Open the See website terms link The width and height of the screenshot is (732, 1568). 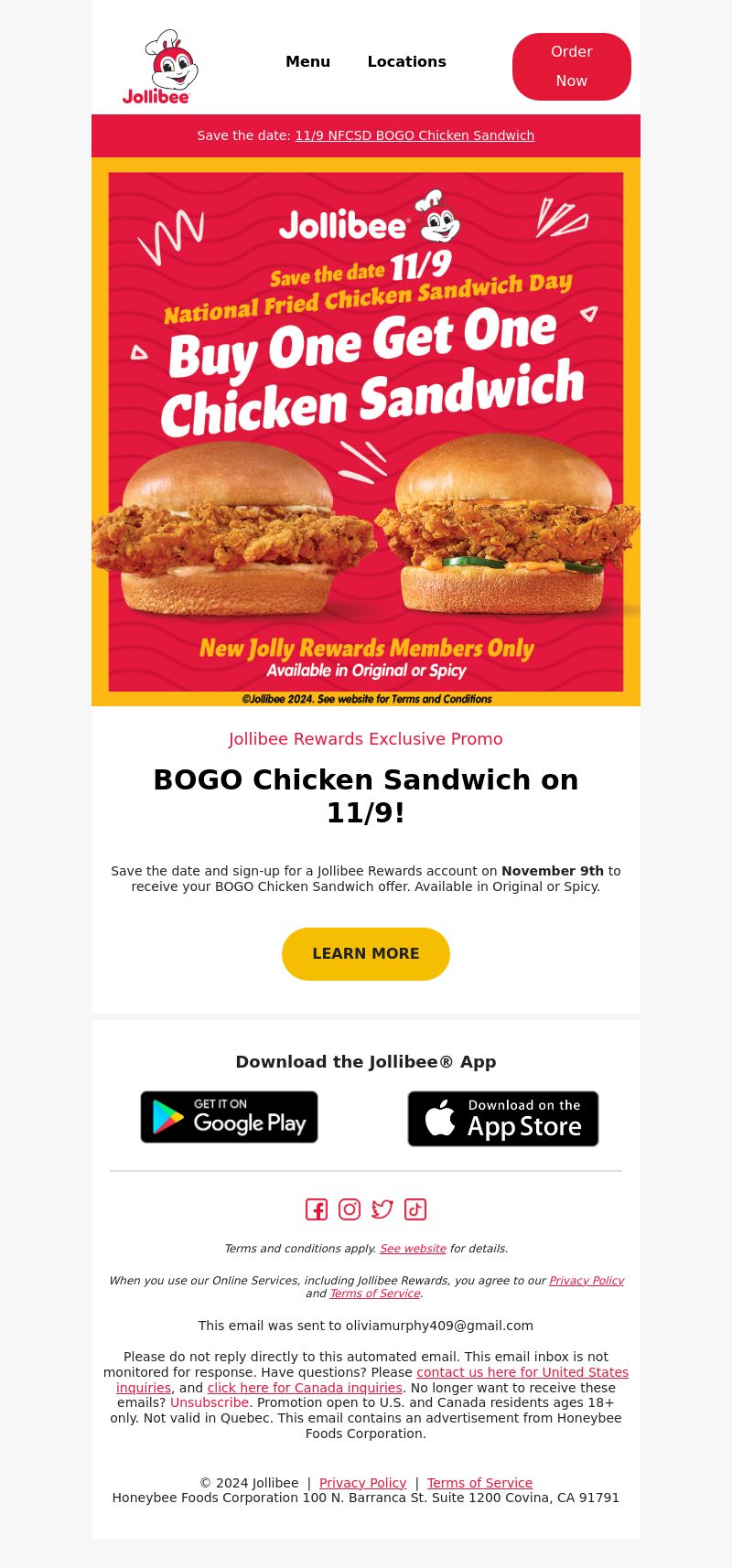tap(413, 1249)
